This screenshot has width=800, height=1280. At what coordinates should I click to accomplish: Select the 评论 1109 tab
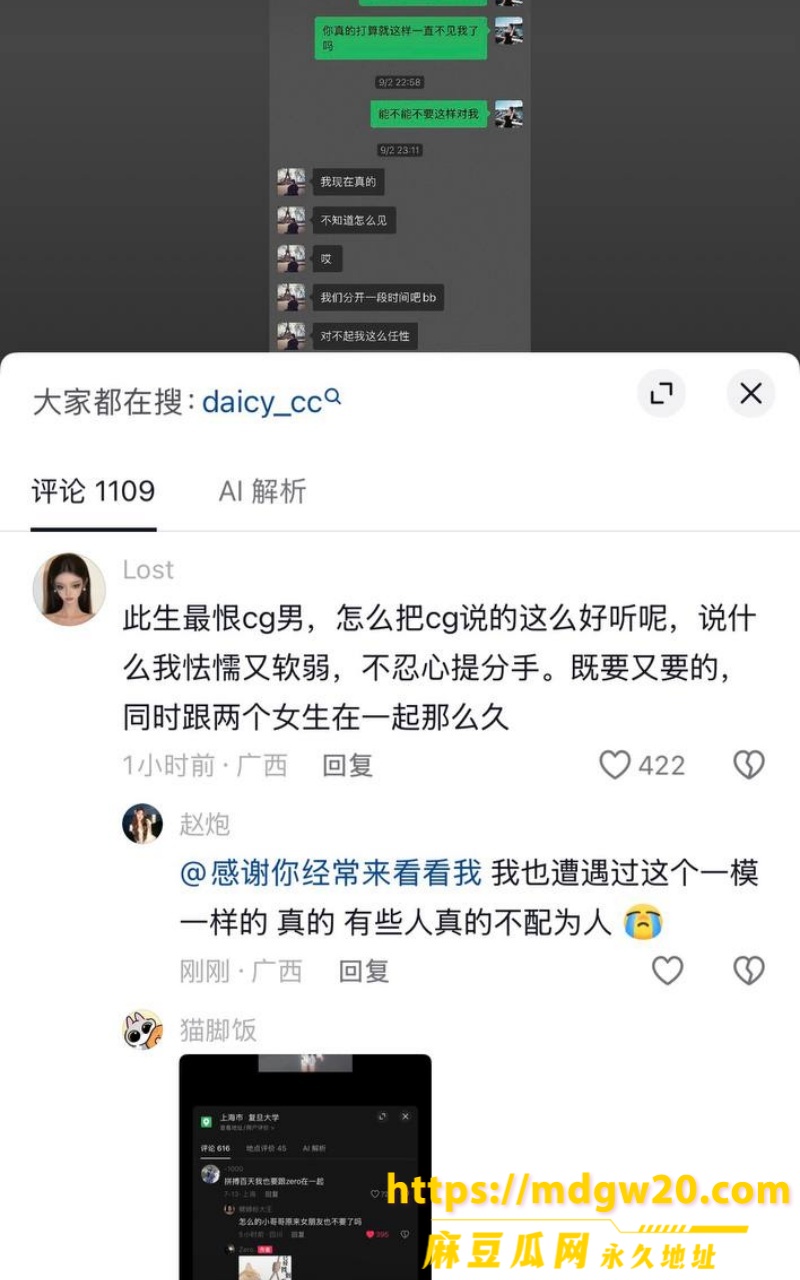point(93,491)
